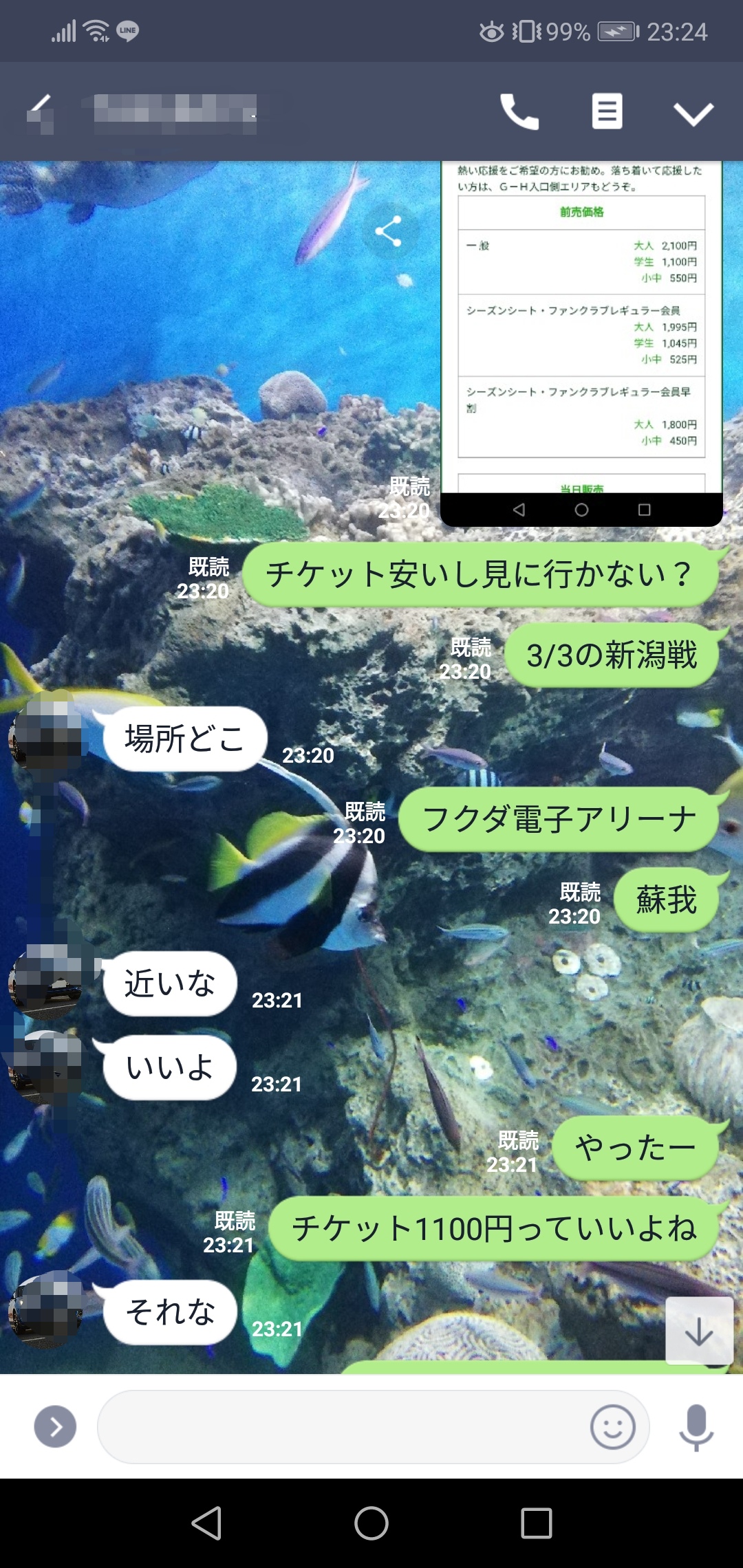Show recent apps
This screenshot has height=1568, width=743.
(537, 1523)
